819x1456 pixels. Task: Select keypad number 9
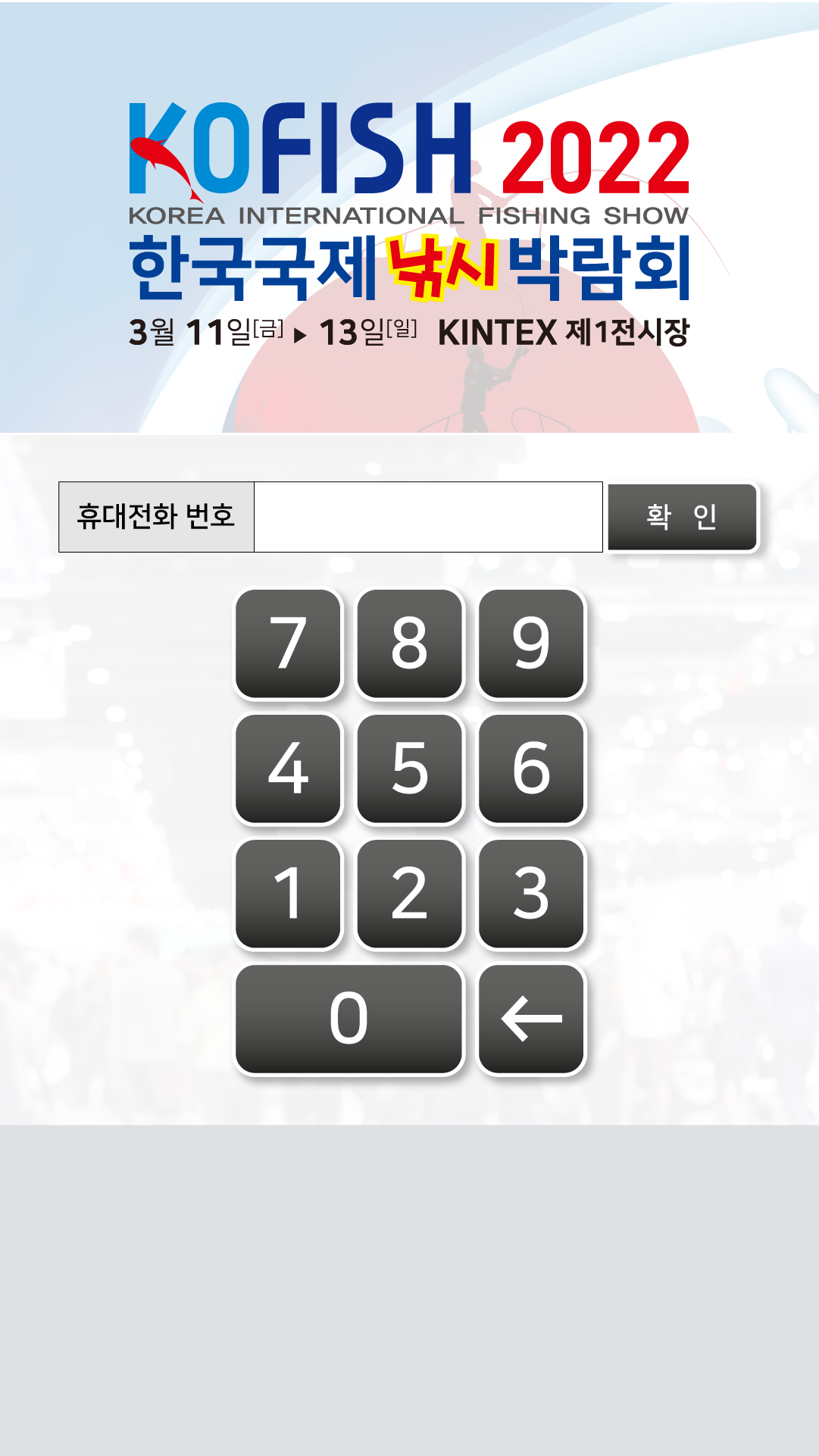[531, 643]
